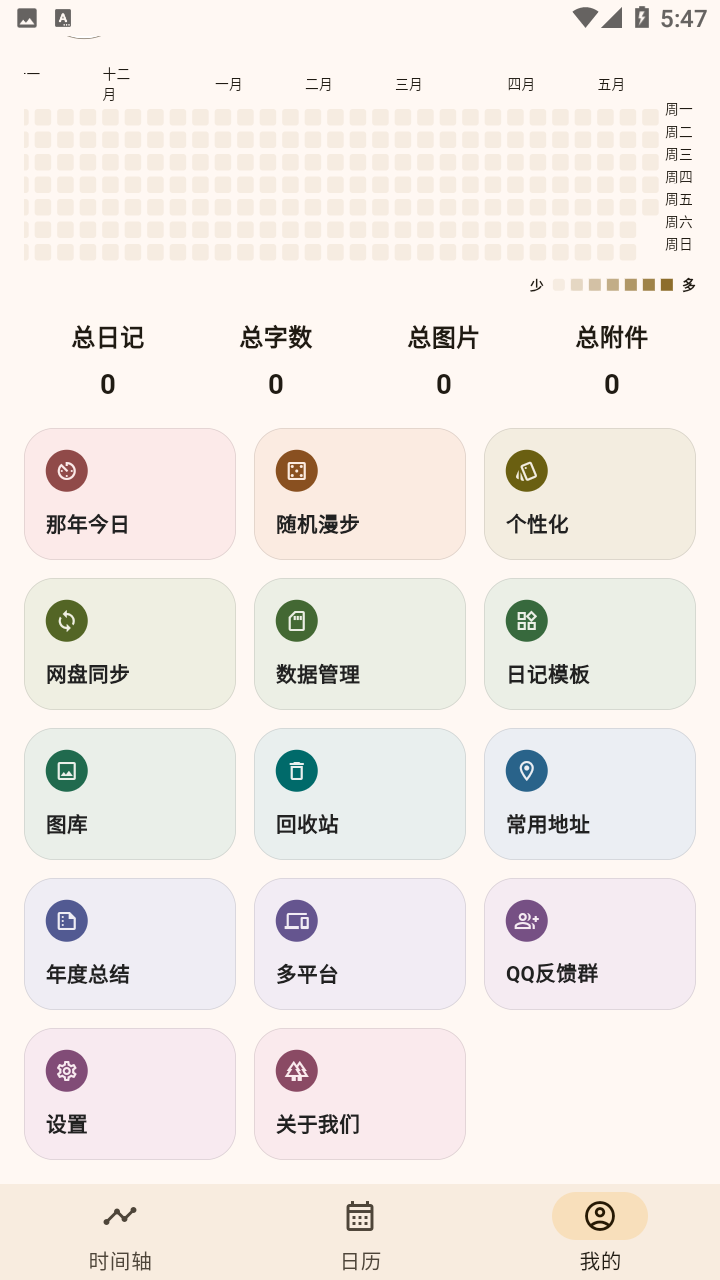Open 网盘同步 cloud sync

(130, 644)
